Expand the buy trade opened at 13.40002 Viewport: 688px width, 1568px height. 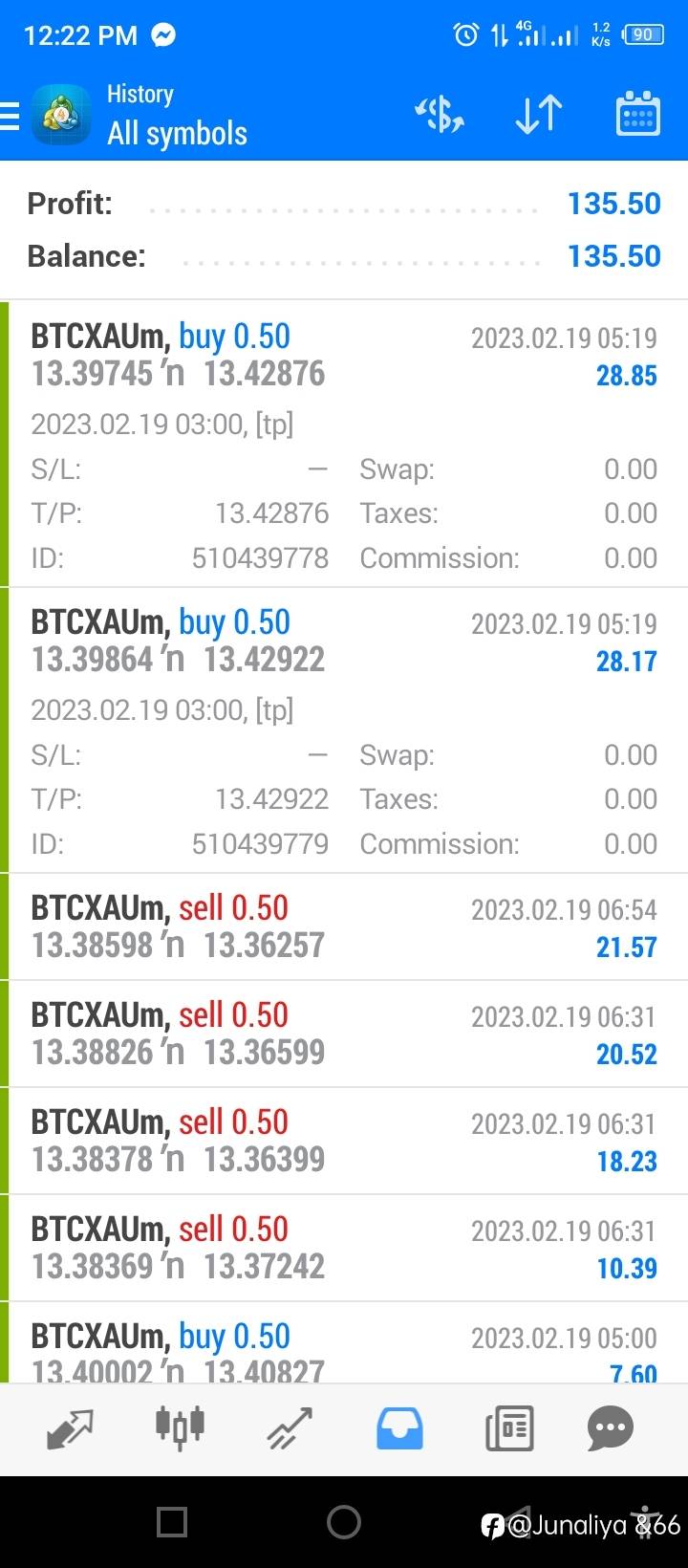[344, 1342]
